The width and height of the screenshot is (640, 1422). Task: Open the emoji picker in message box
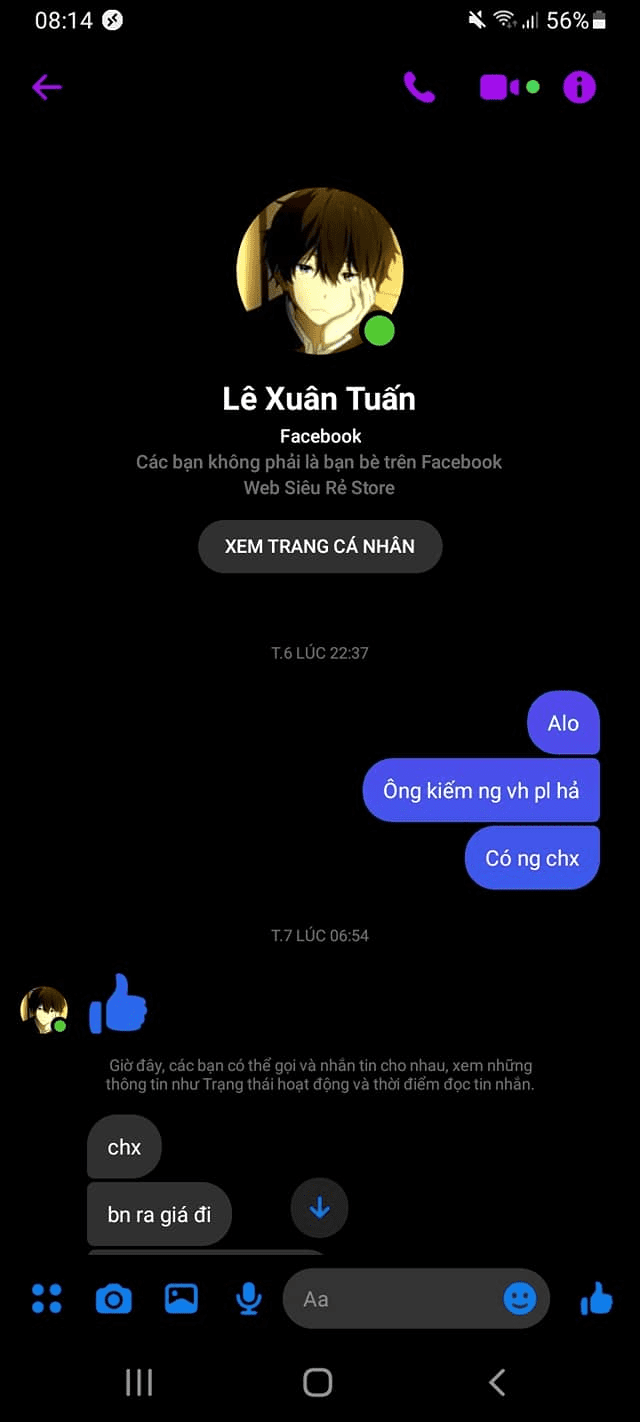(520, 1298)
